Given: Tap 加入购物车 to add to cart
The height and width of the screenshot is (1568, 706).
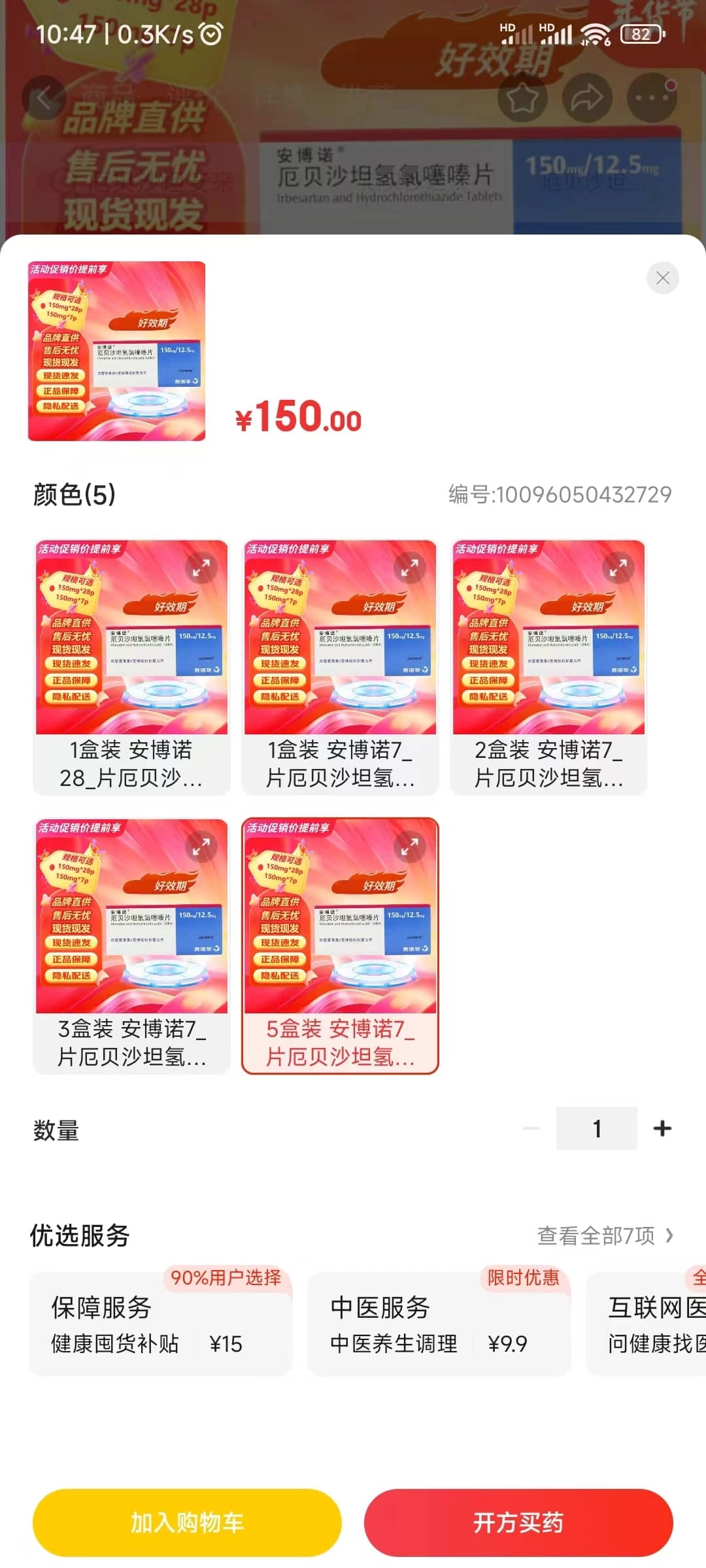Looking at the screenshot, I should 187,1523.
